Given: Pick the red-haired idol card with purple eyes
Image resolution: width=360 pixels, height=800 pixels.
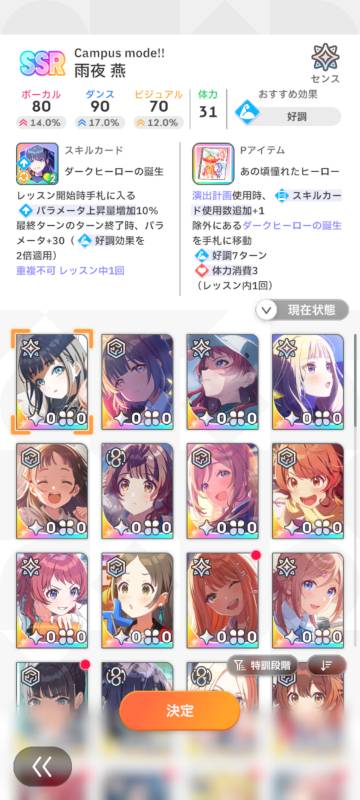Looking at the screenshot, I should tap(52, 601).
